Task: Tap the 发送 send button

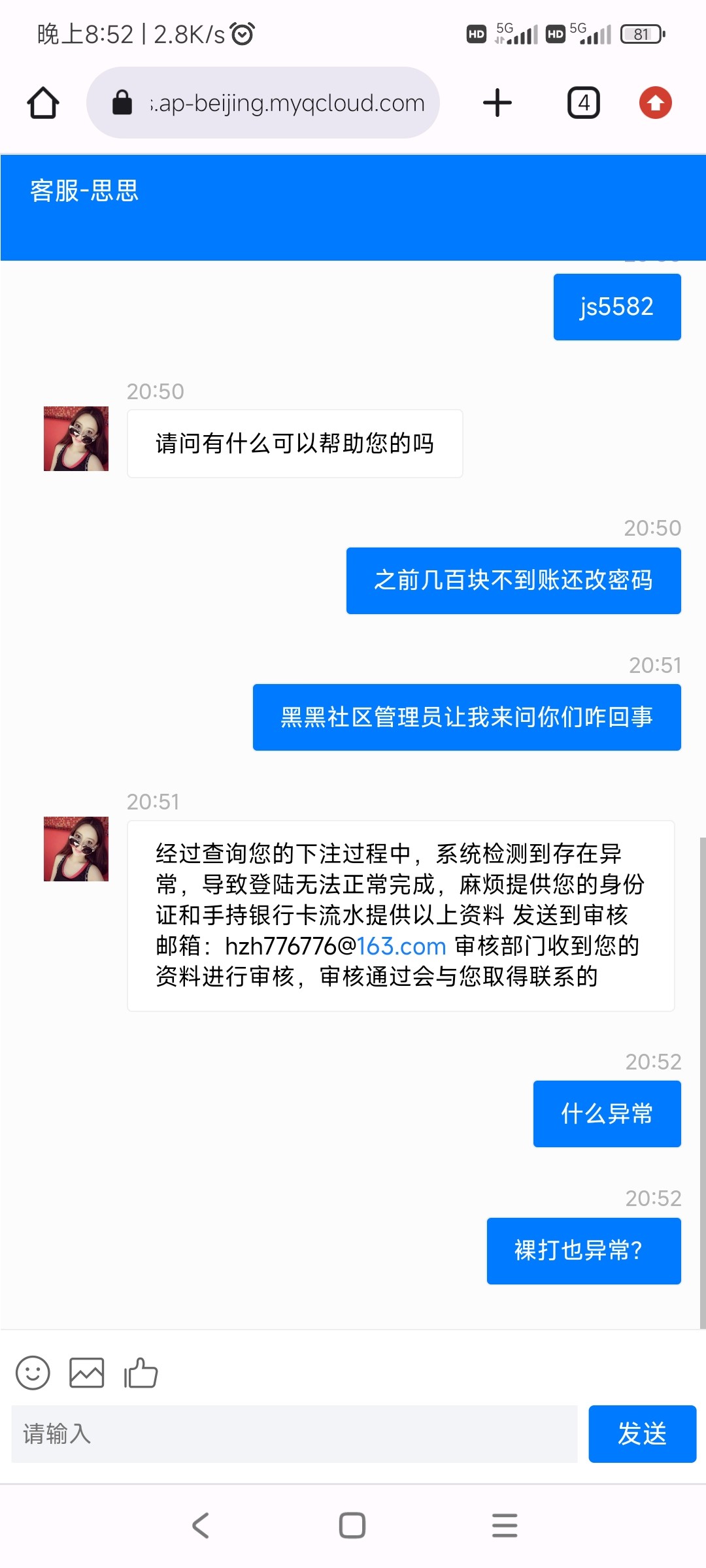Action: 642,1434
